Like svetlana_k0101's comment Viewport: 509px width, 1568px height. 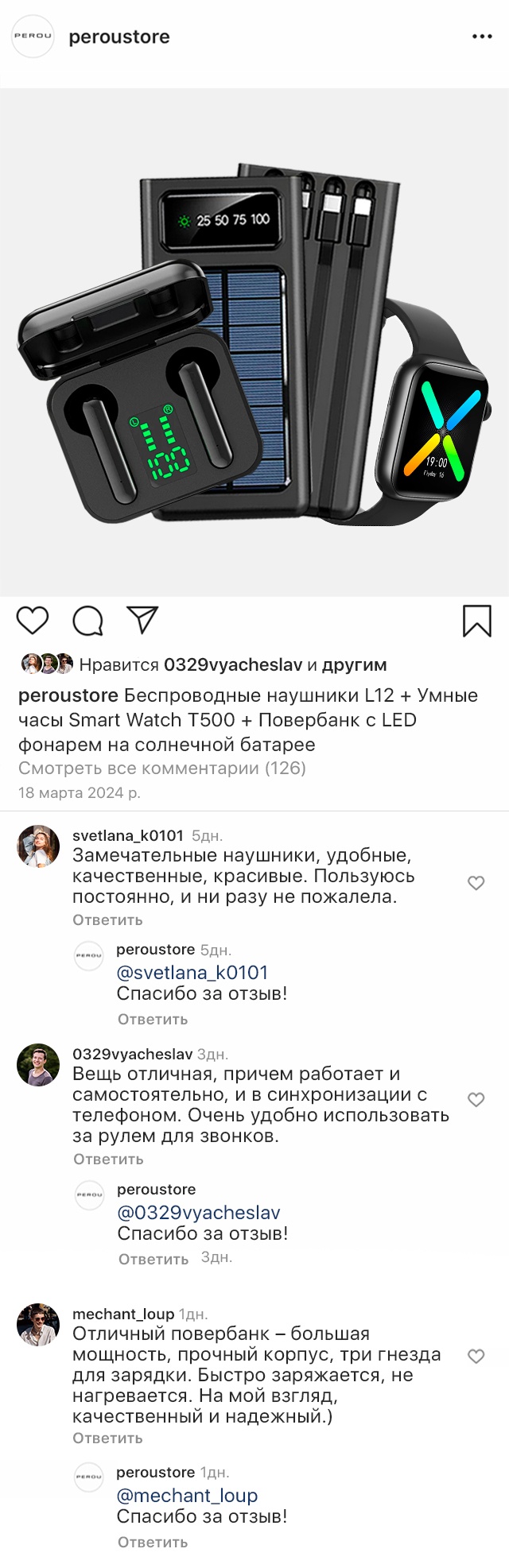click(476, 883)
